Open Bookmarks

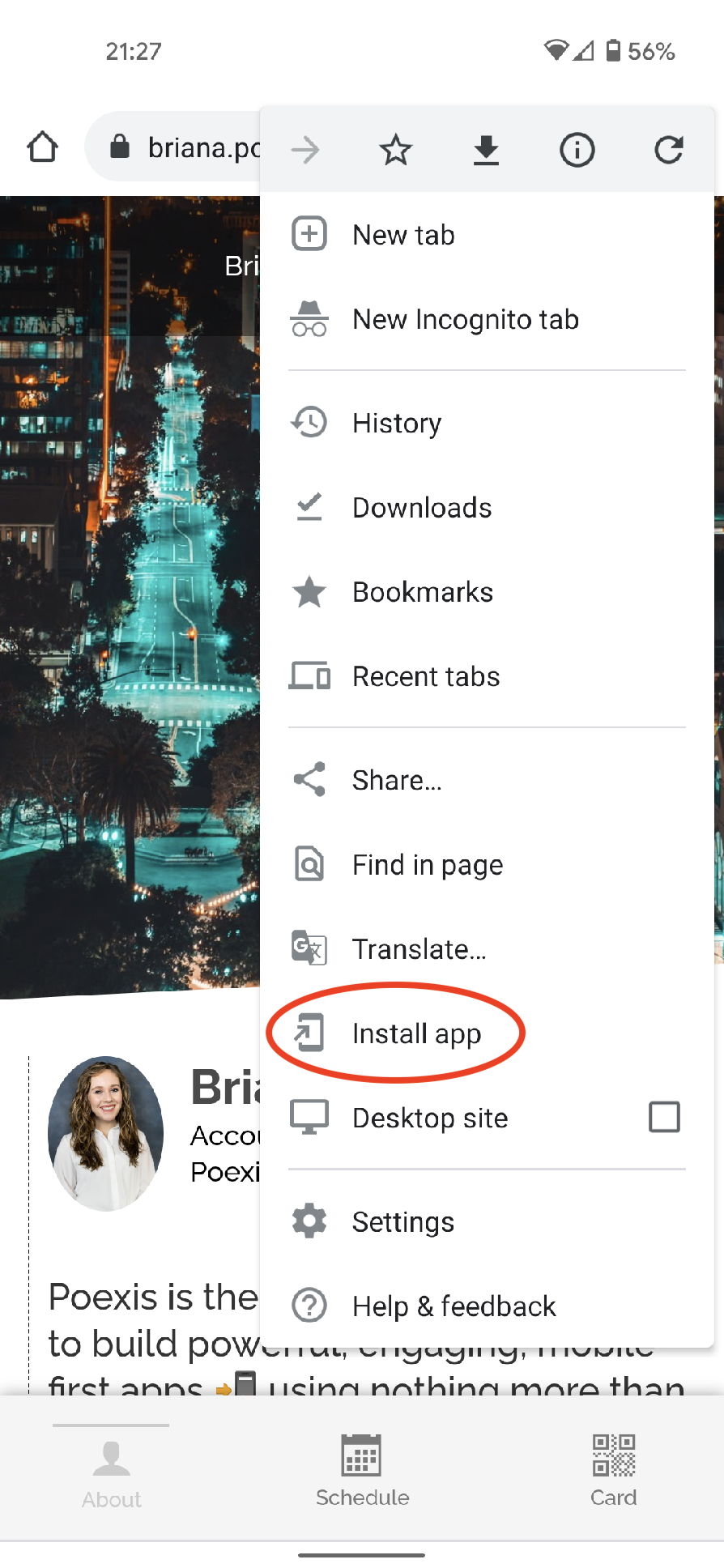(x=487, y=592)
